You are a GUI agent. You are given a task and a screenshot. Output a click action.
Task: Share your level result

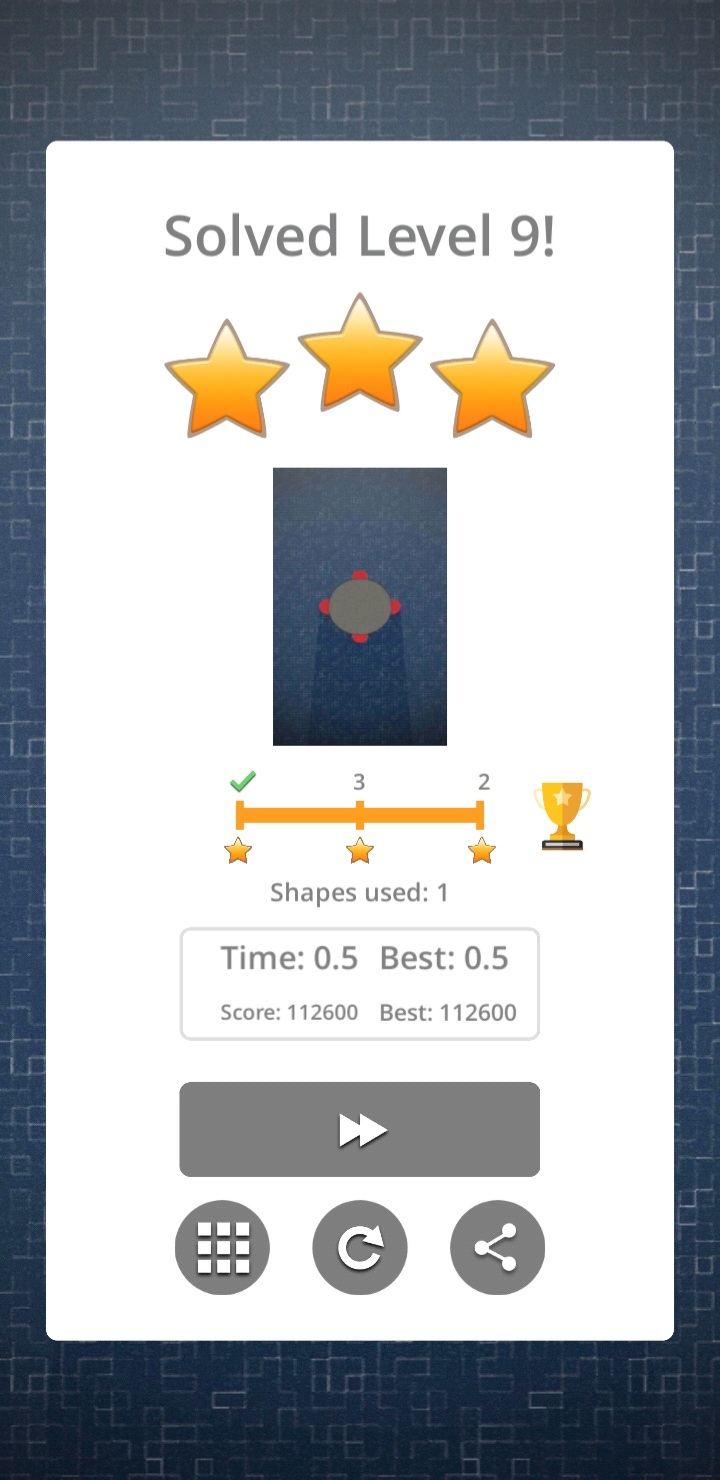coord(497,1247)
